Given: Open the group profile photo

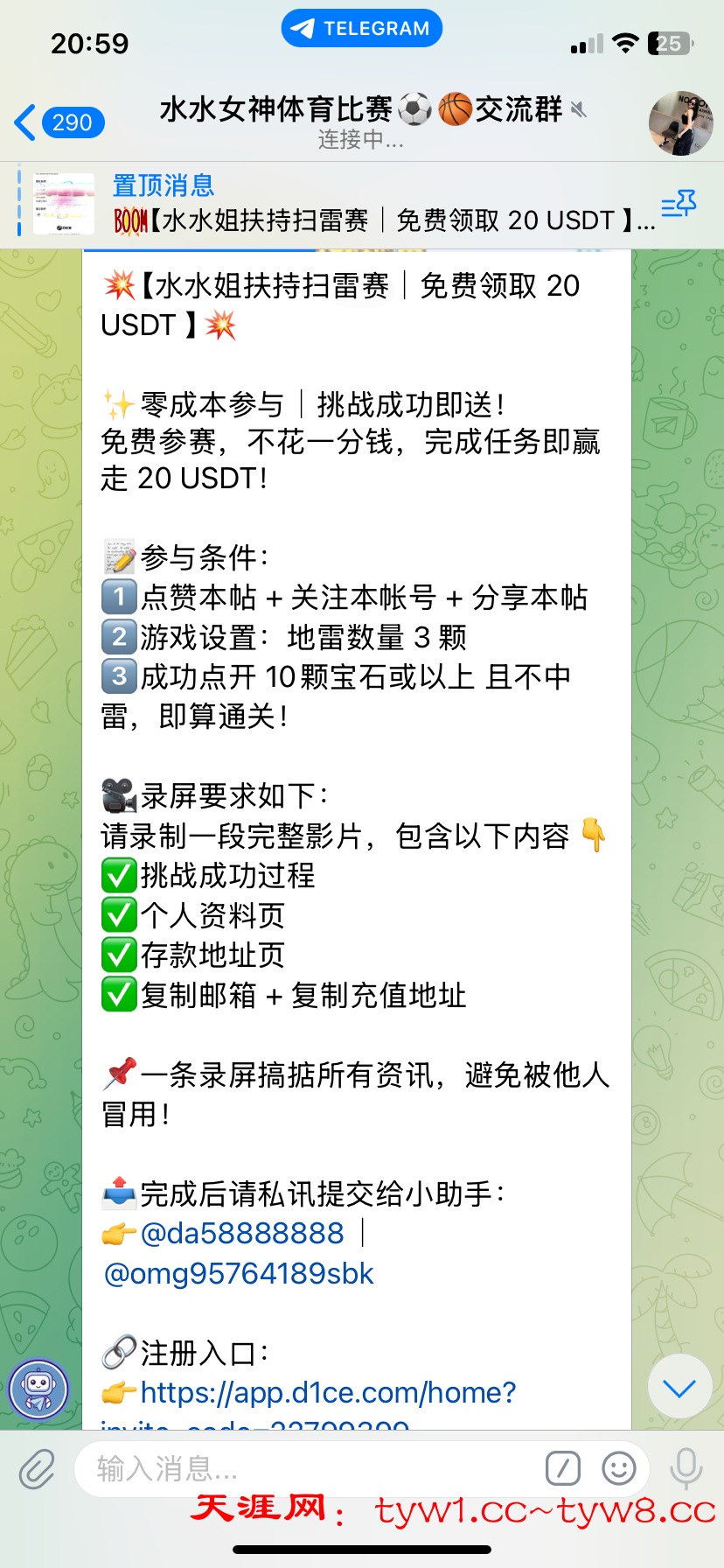Looking at the screenshot, I should (680, 122).
